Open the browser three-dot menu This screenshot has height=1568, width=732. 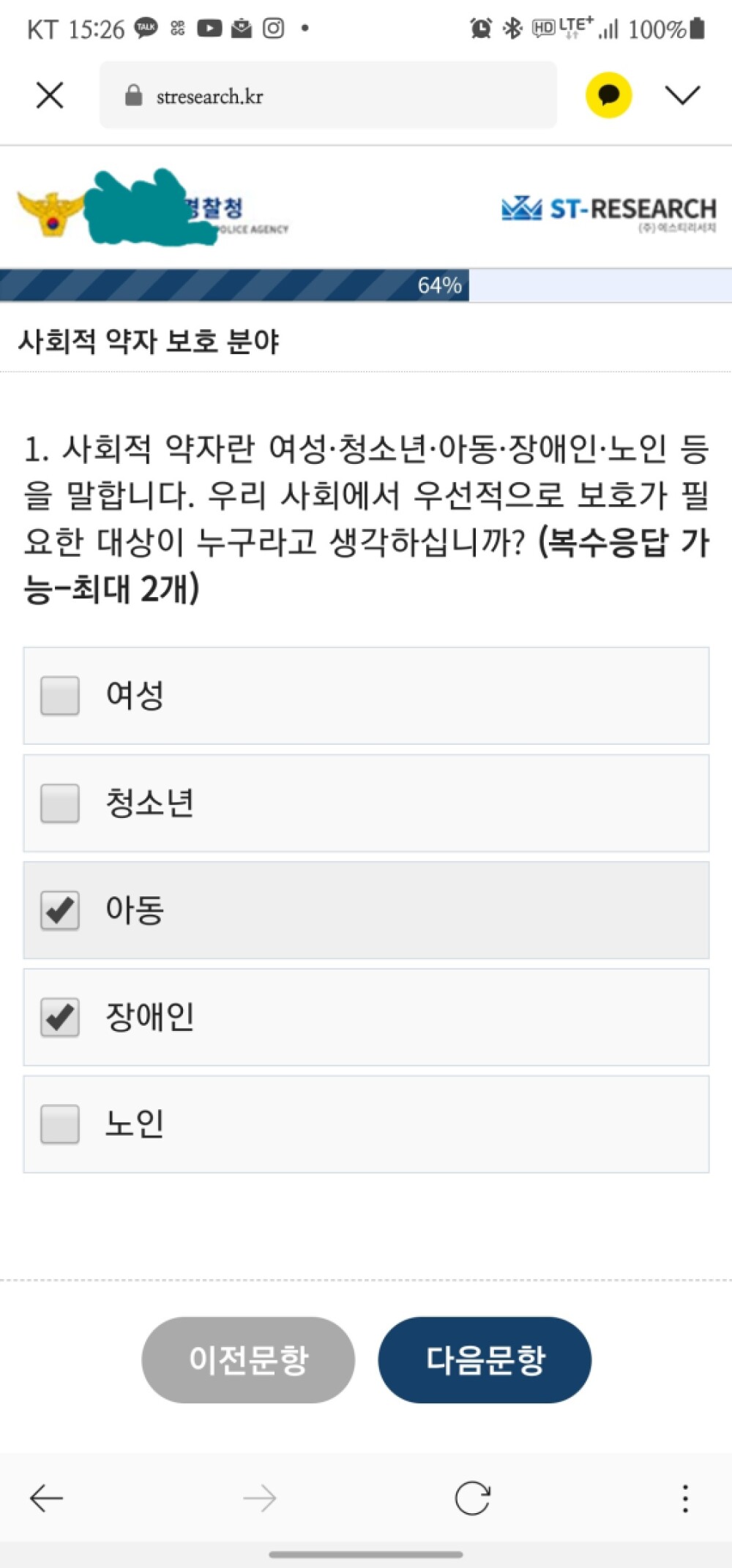tap(685, 1498)
